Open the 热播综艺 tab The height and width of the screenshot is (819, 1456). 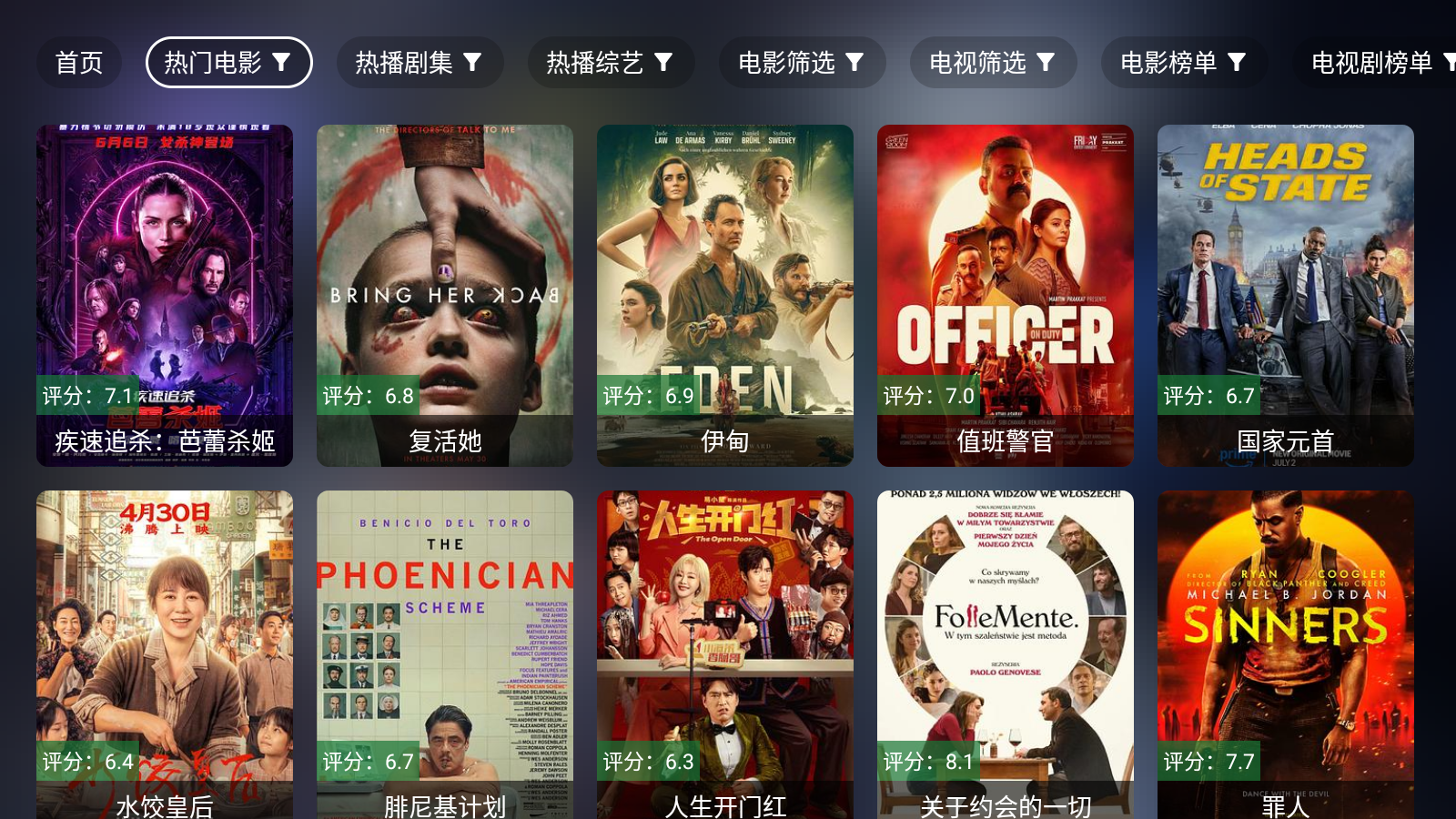click(610, 63)
